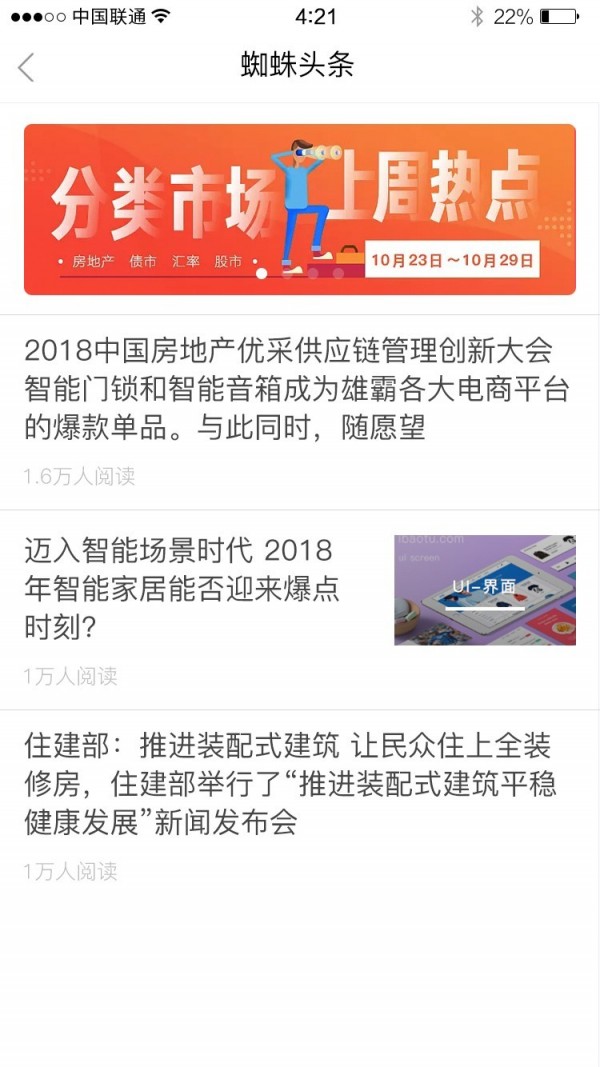Screen dimensions: 600x1067
Task: Open the 住建部 推进装配式建筑 news article
Action: pos(288,784)
